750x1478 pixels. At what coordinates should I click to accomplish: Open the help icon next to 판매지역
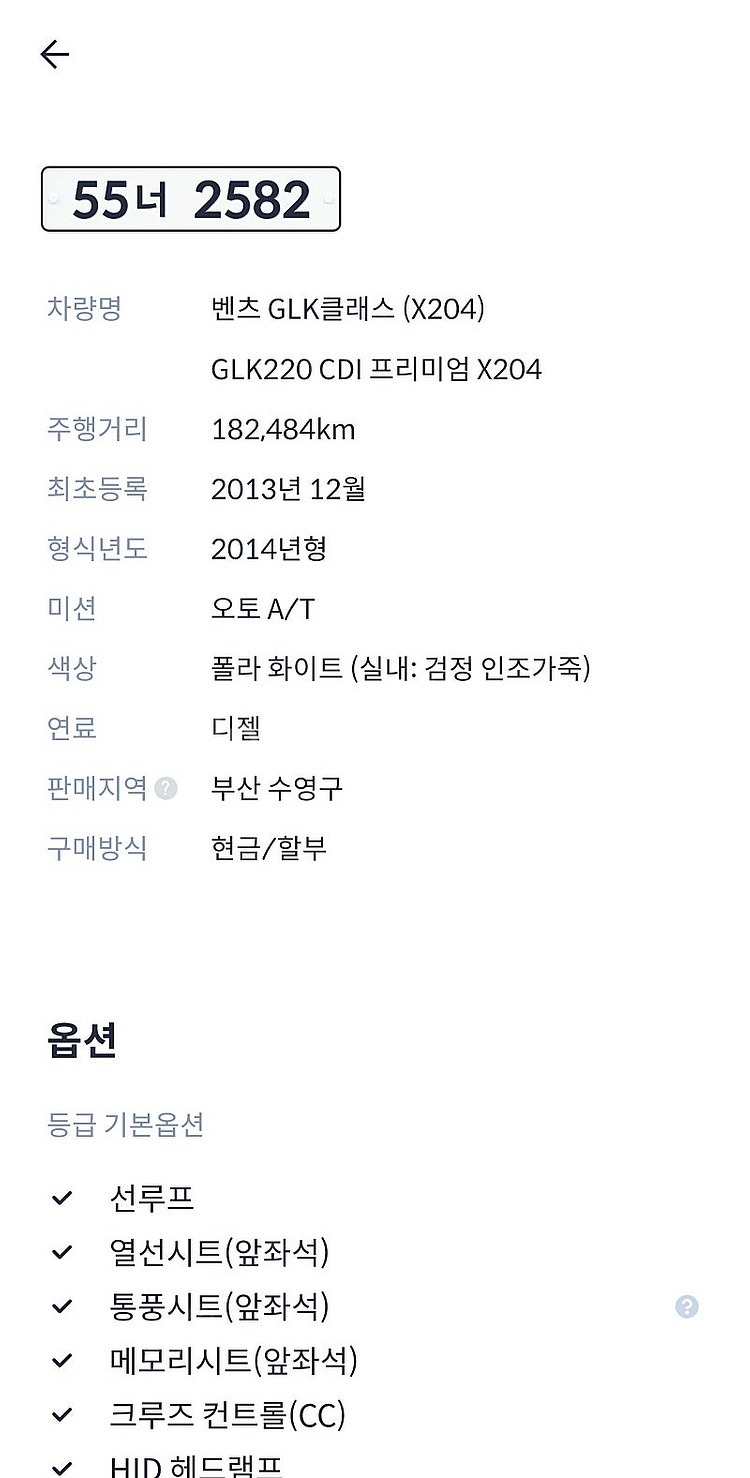point(166,789)
